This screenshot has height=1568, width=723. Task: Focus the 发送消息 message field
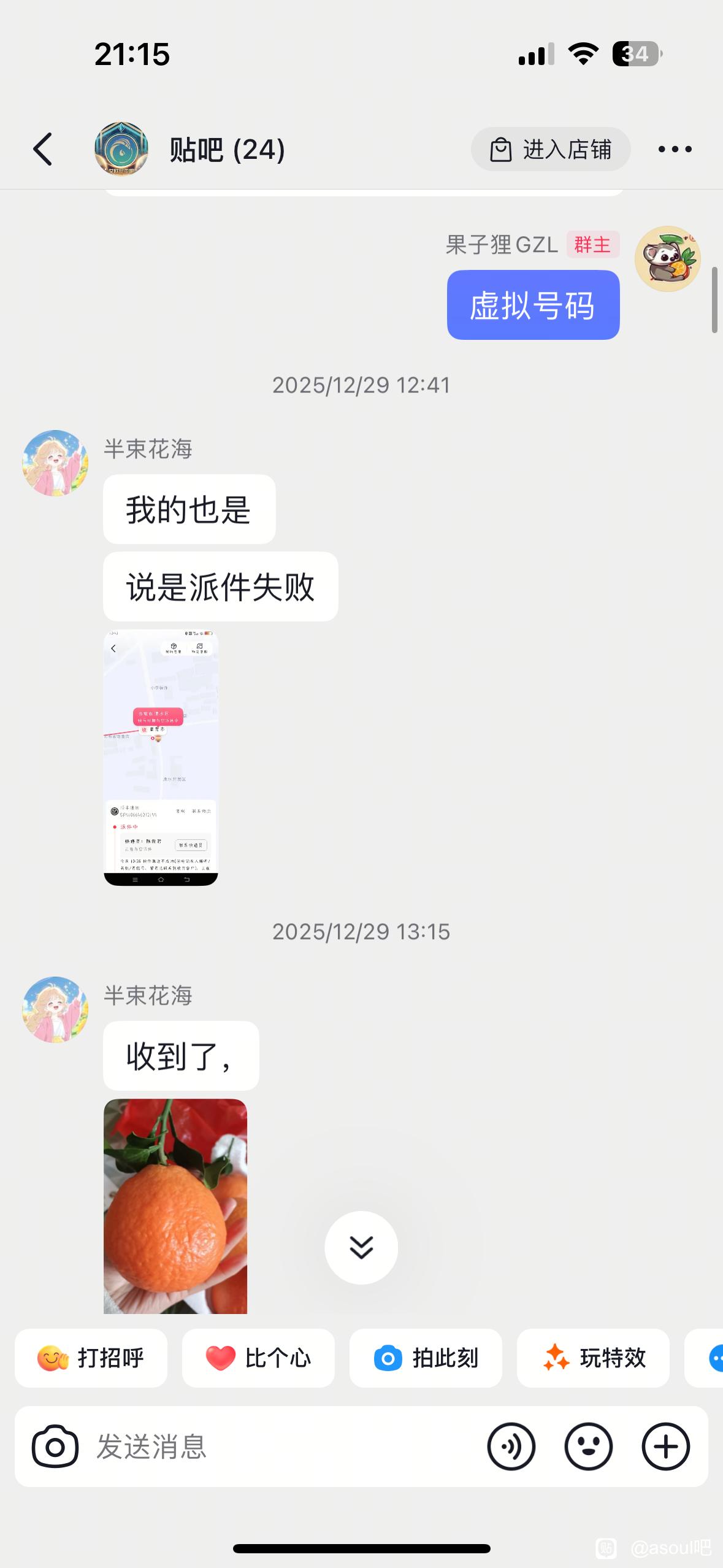pyautogui.click(x=276, y=1447)
